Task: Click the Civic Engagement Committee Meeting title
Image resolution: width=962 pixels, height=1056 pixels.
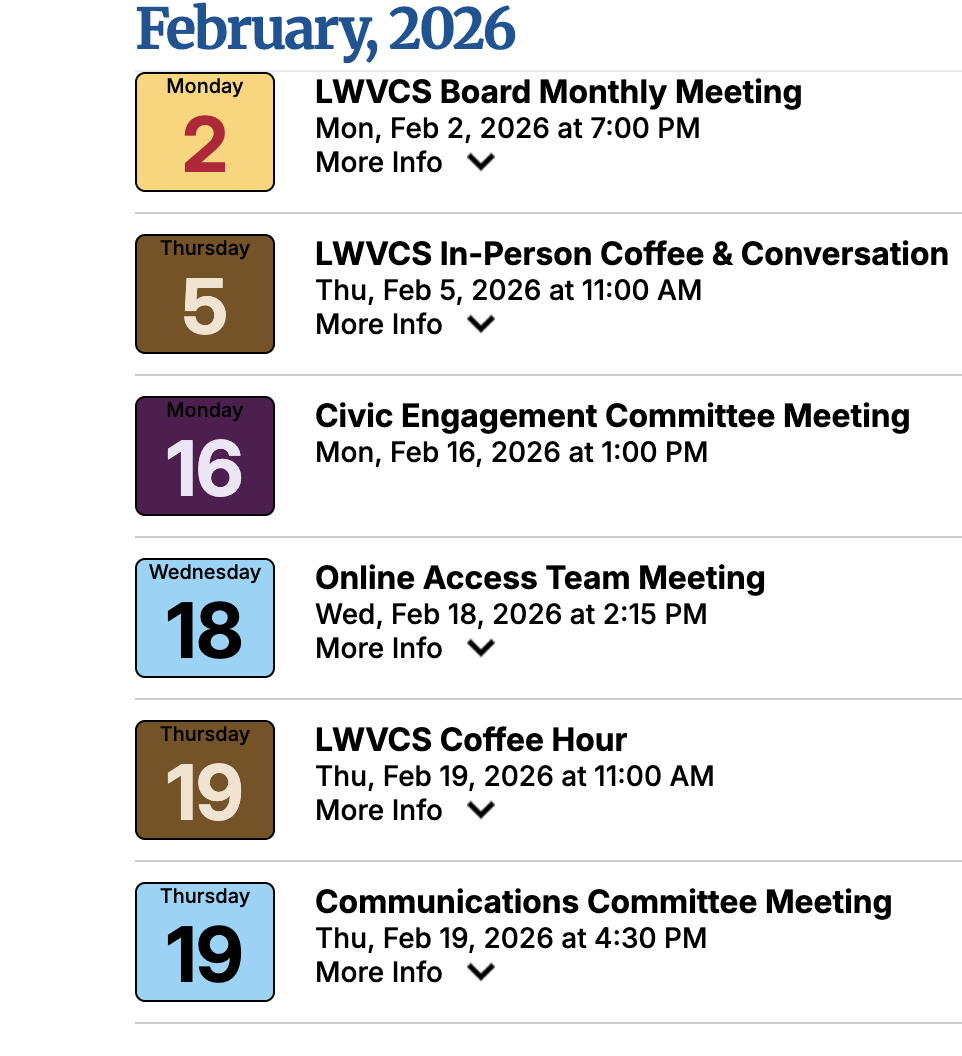Action: point(612,415)
